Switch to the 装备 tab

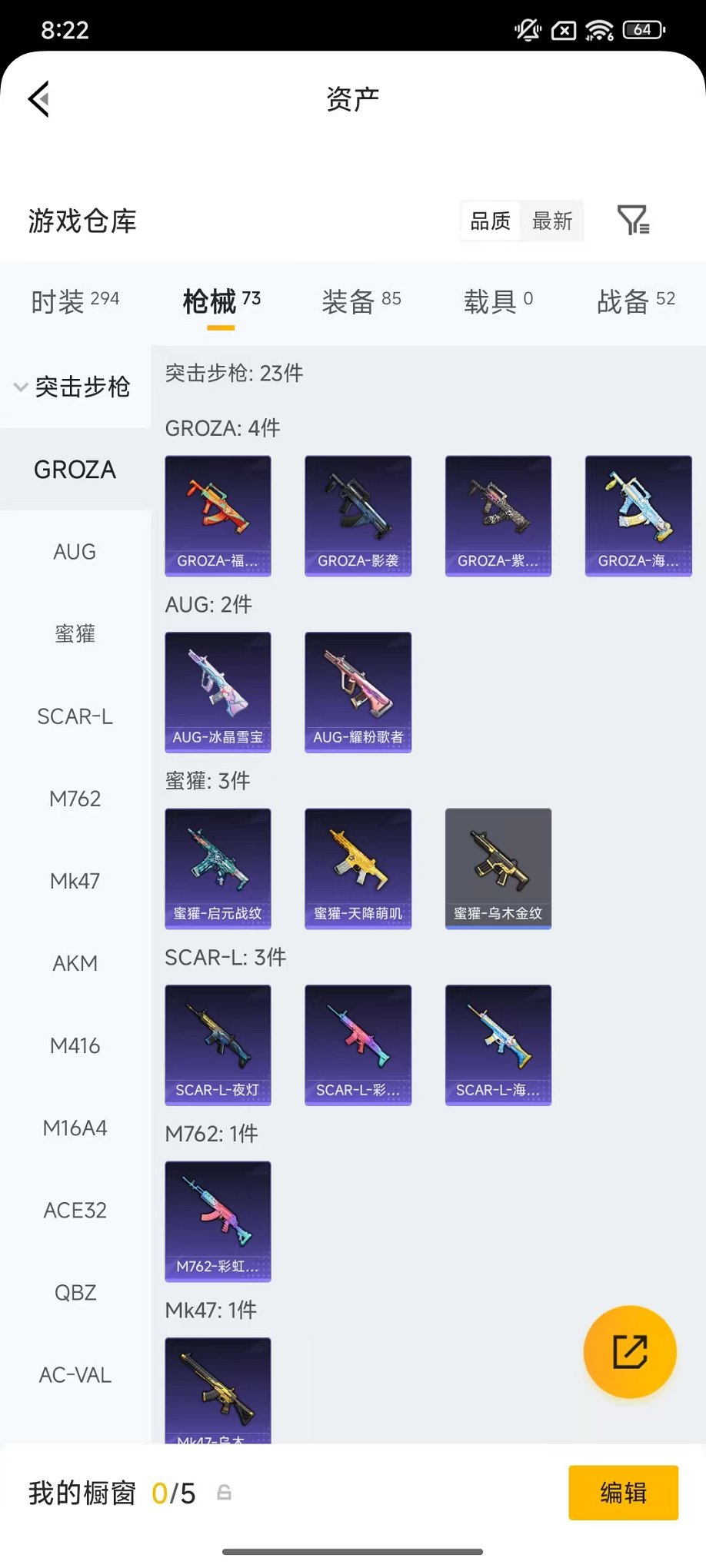coord(361,301)
